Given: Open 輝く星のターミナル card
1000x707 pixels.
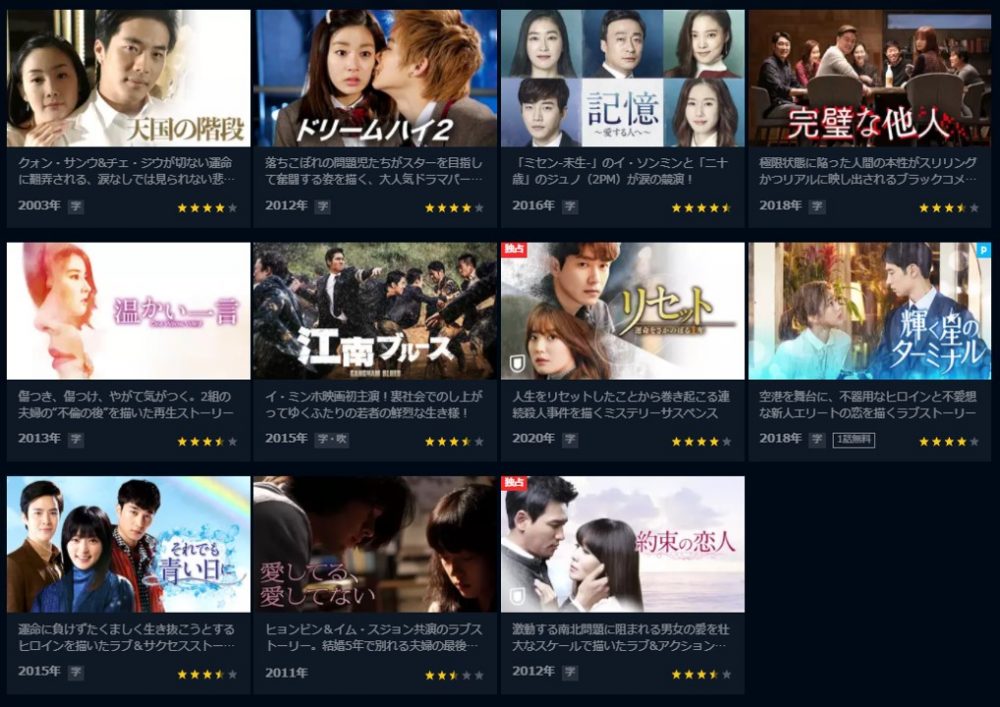Looking at the screenshot, I should click(869, 311).
